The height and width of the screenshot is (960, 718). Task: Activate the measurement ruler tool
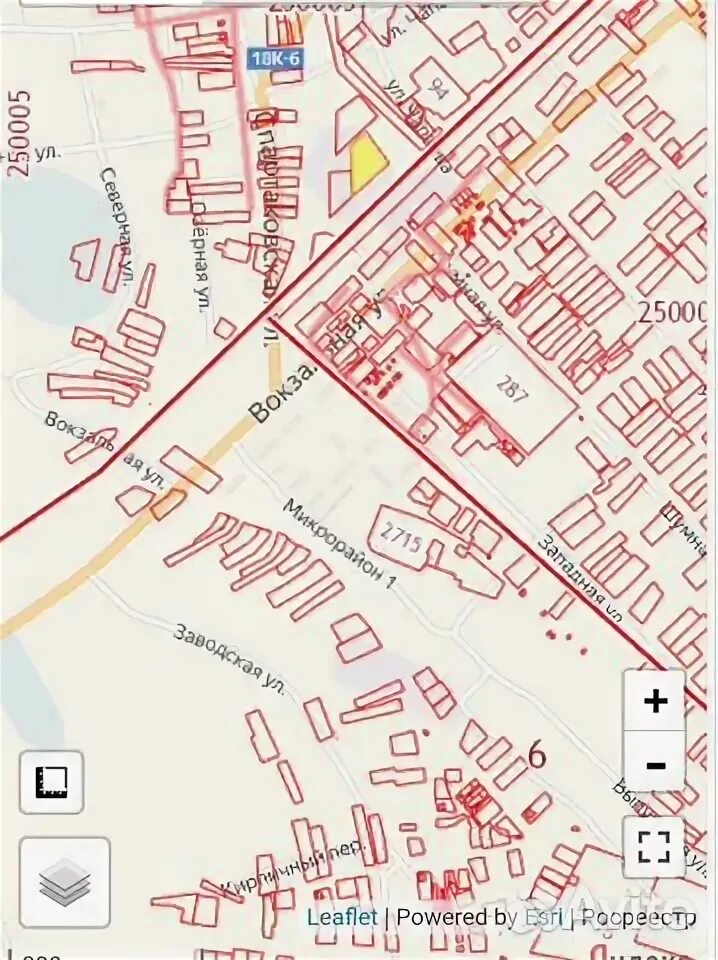[51, 782]
